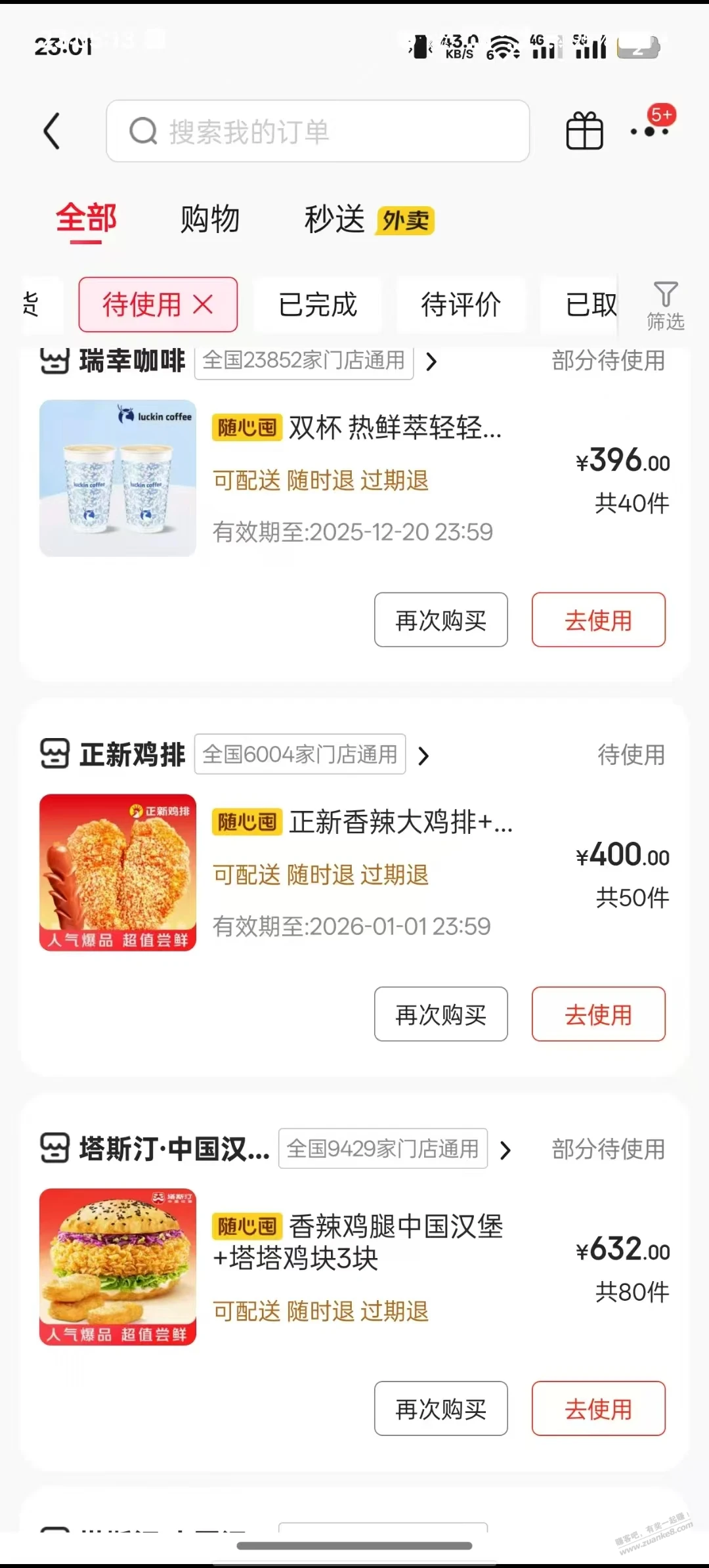This screenshot has height=1568, width=709.
Task: Tap the back arrow to go back
Action: (53, 130)
